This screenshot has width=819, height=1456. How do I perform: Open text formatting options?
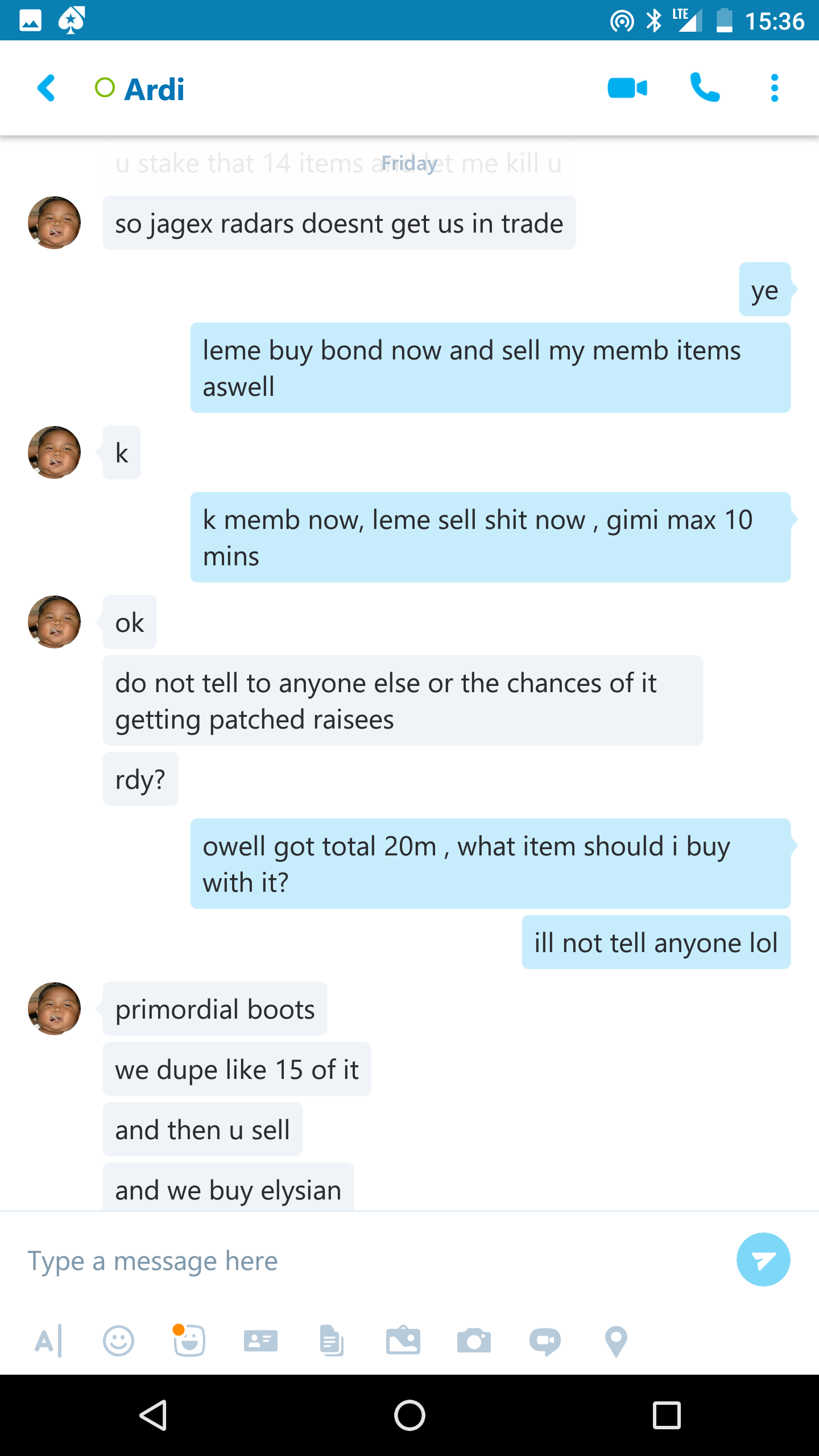coord(48,1342)
